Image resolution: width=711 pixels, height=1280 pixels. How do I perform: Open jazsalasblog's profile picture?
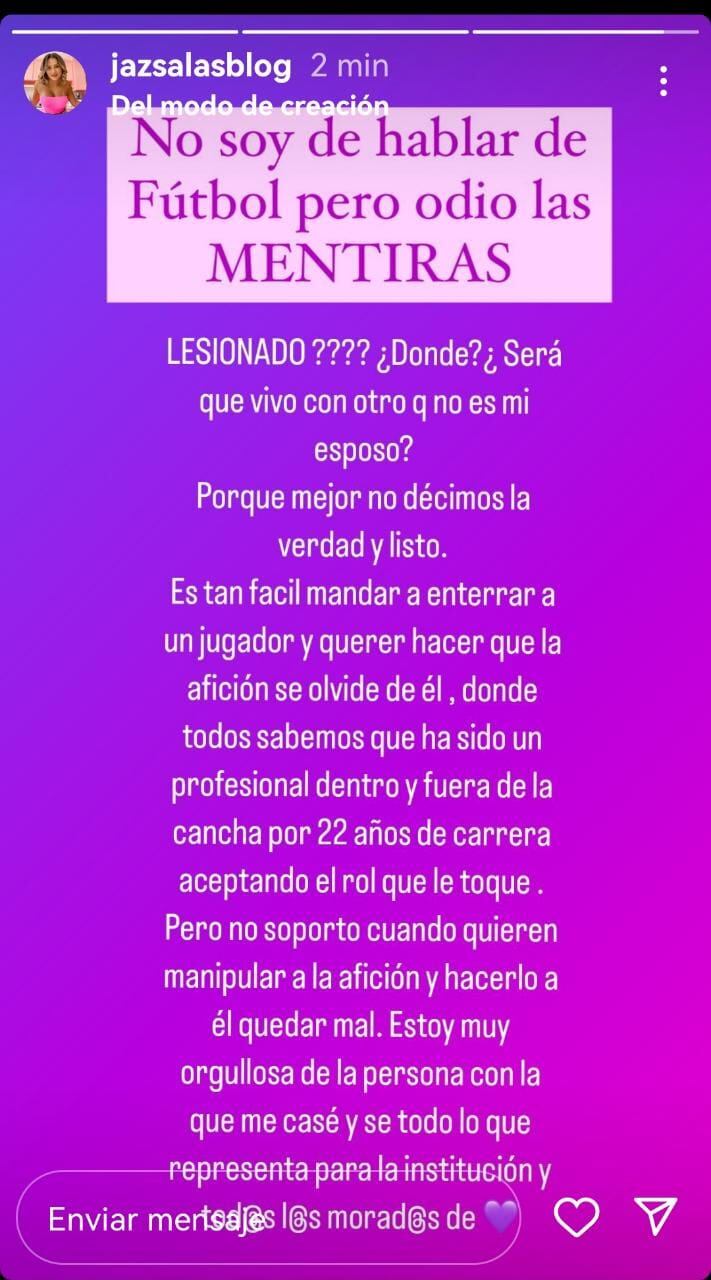coord(55,83)
